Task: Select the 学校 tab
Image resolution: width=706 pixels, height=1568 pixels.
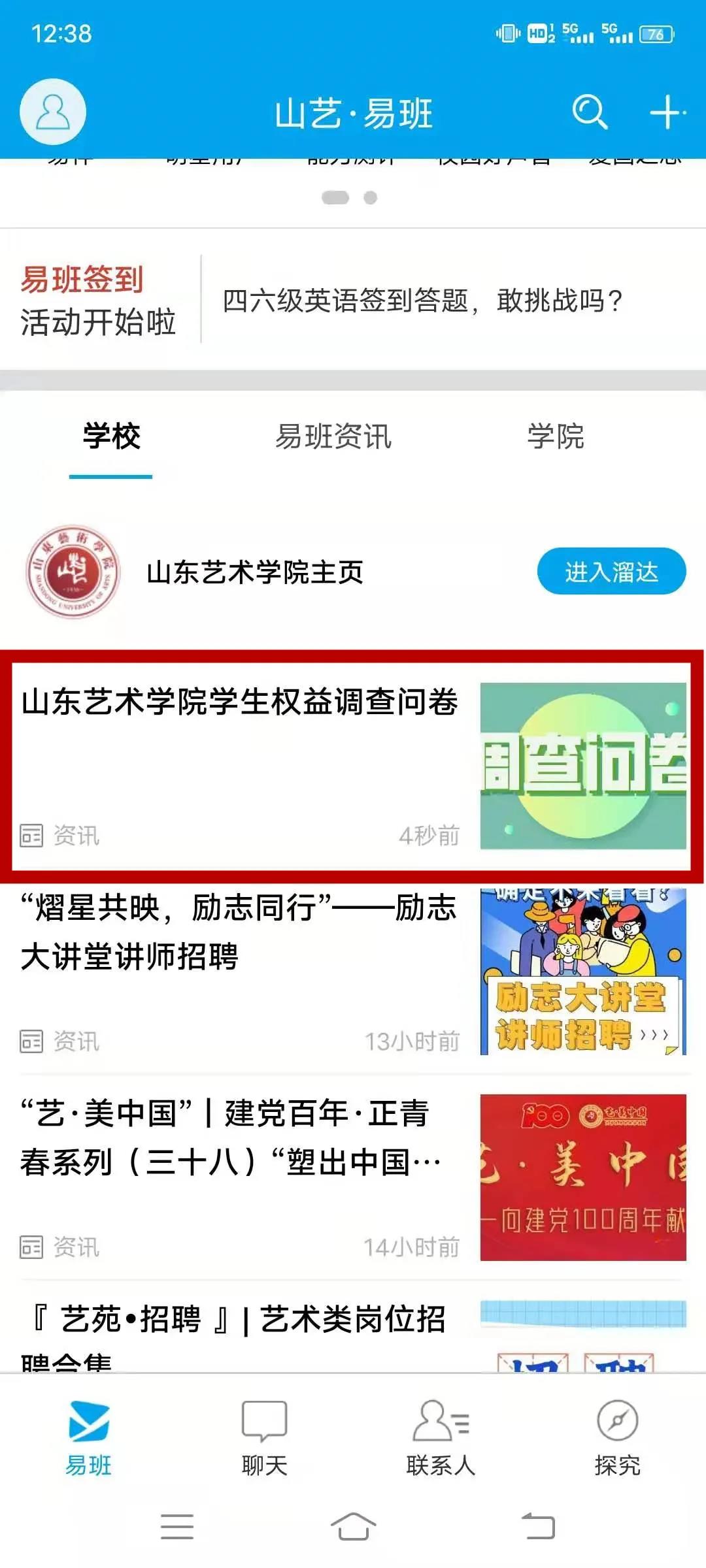Action: point(111,436)
